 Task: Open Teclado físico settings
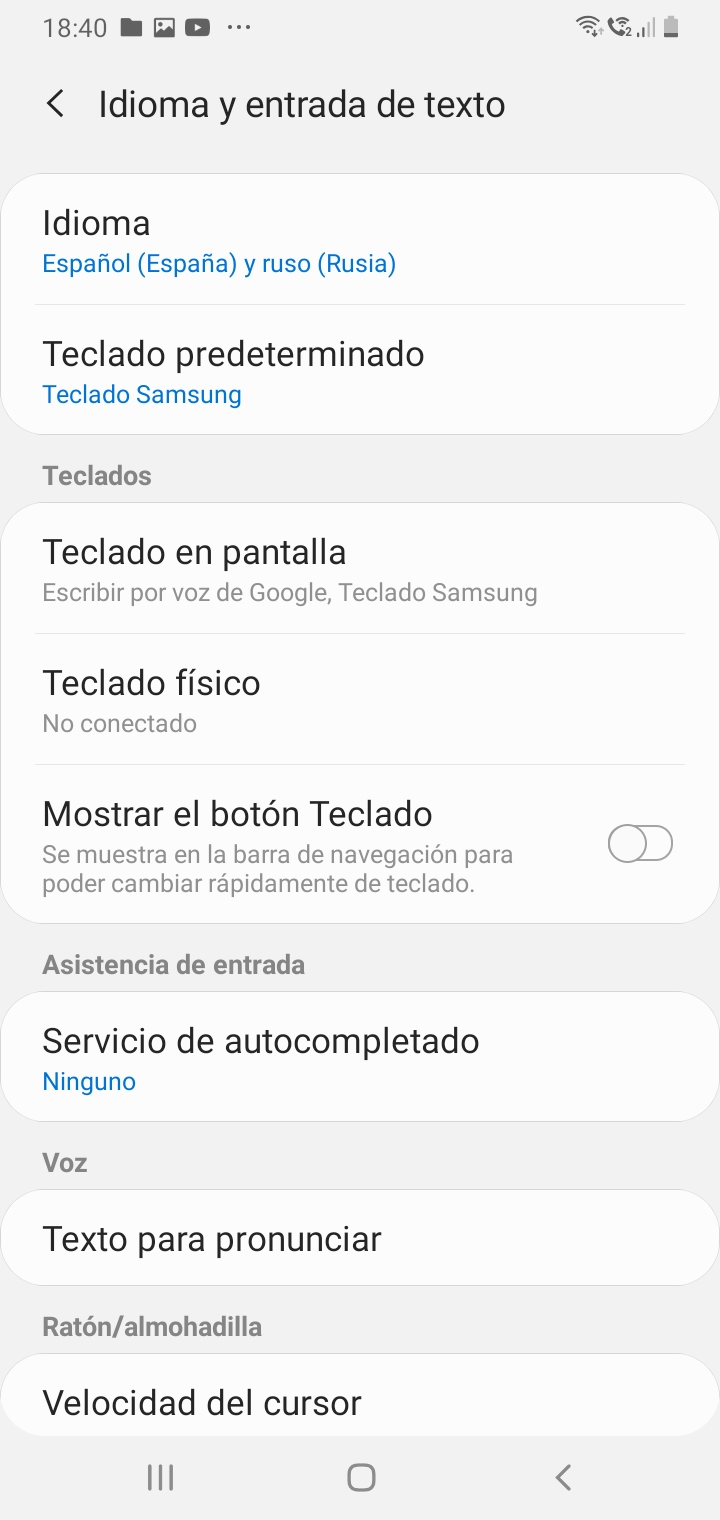click(360, 699)
